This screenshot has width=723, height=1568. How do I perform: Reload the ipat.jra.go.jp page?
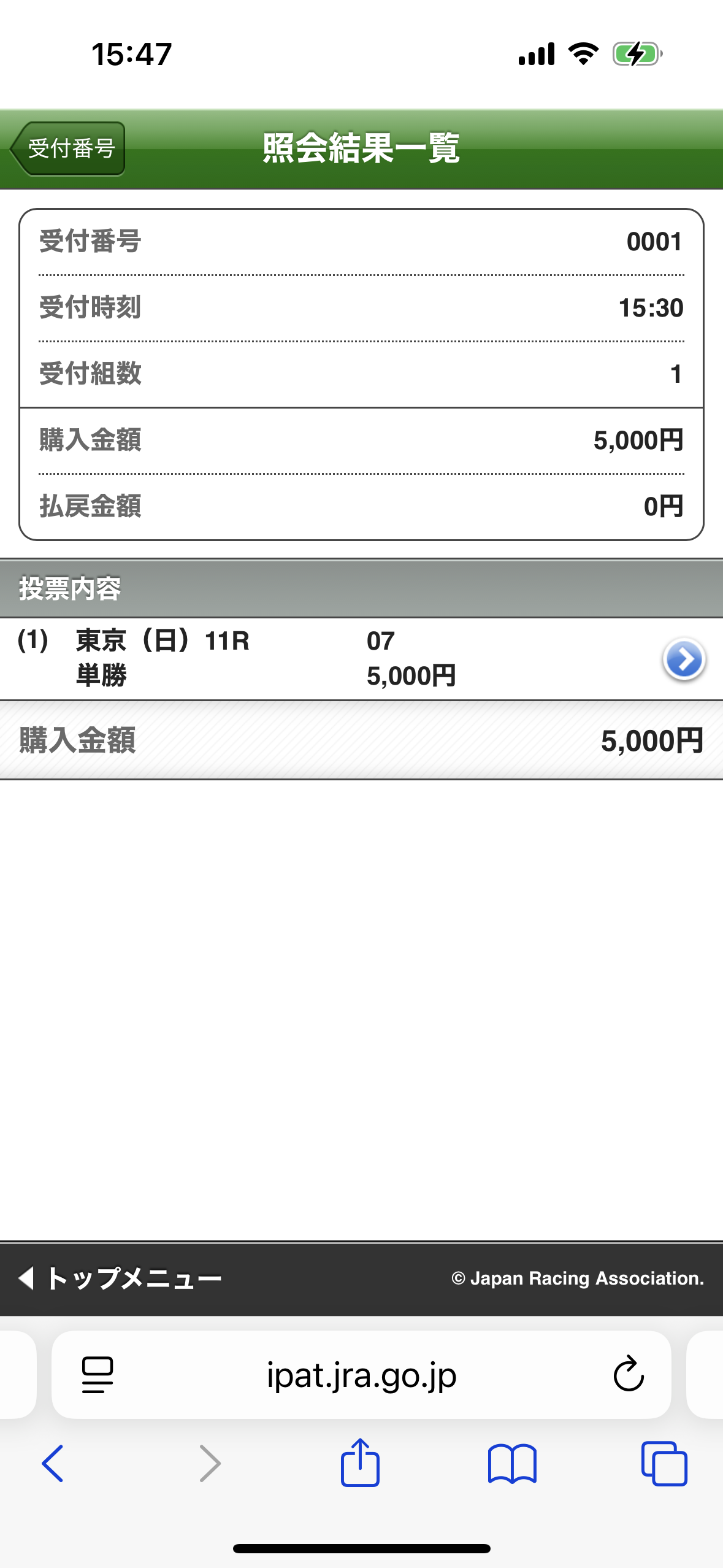(x=629, y=1374)
